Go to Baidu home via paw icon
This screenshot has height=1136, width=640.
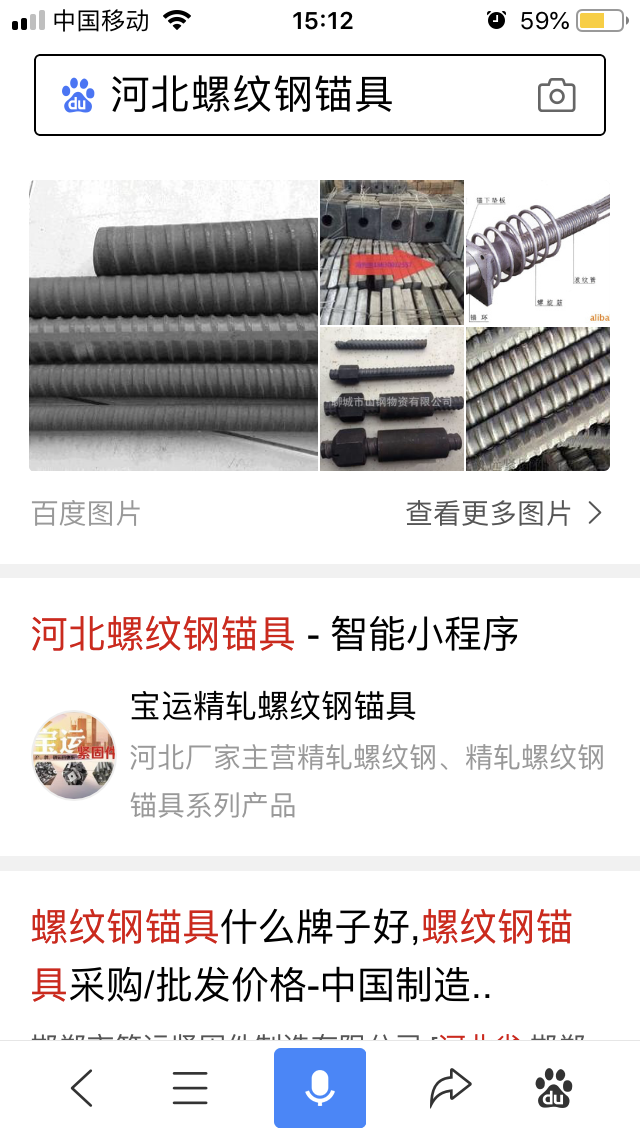pos(554,1088)
